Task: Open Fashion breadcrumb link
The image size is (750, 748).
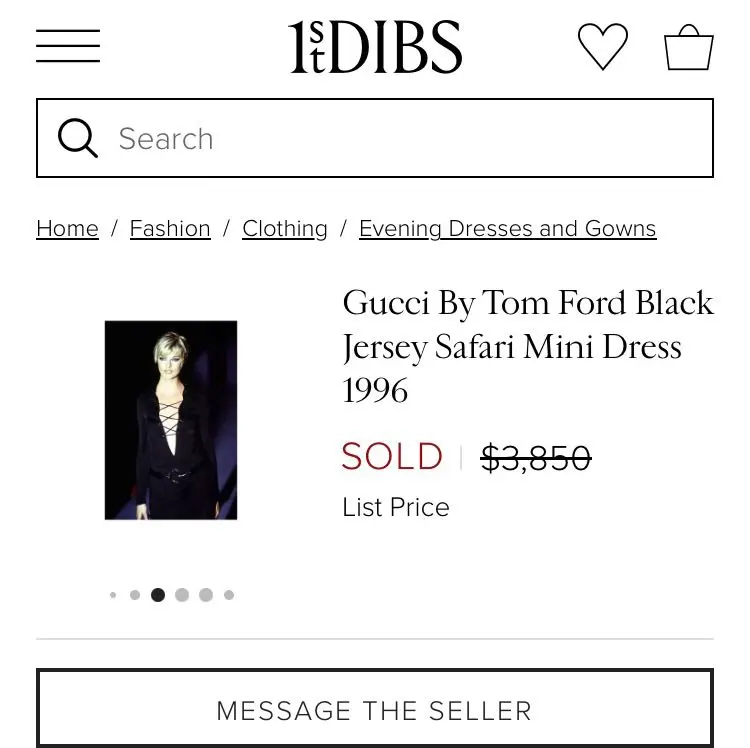Action: coord(170,229)
